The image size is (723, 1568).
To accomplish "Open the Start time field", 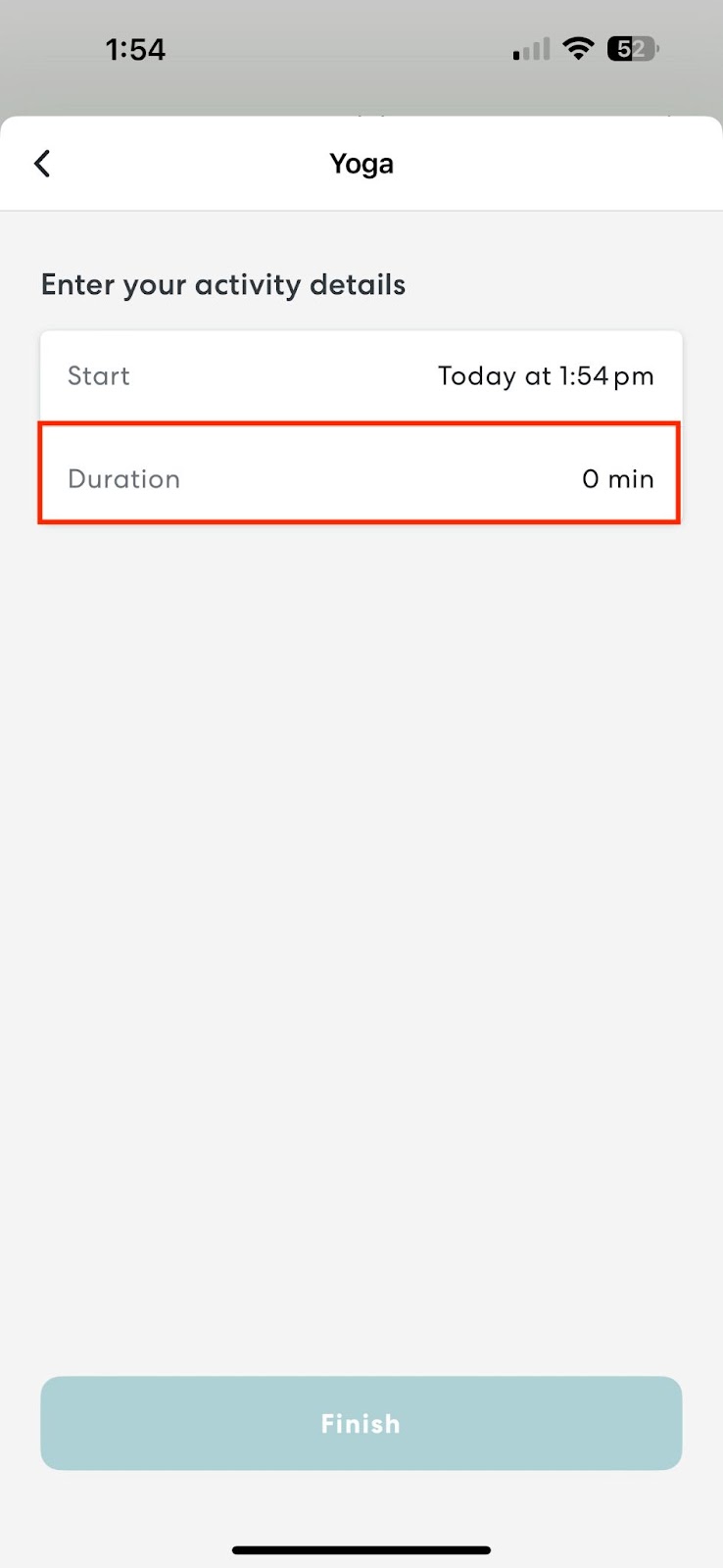I will pyautogui.click(x=361, y=375).
